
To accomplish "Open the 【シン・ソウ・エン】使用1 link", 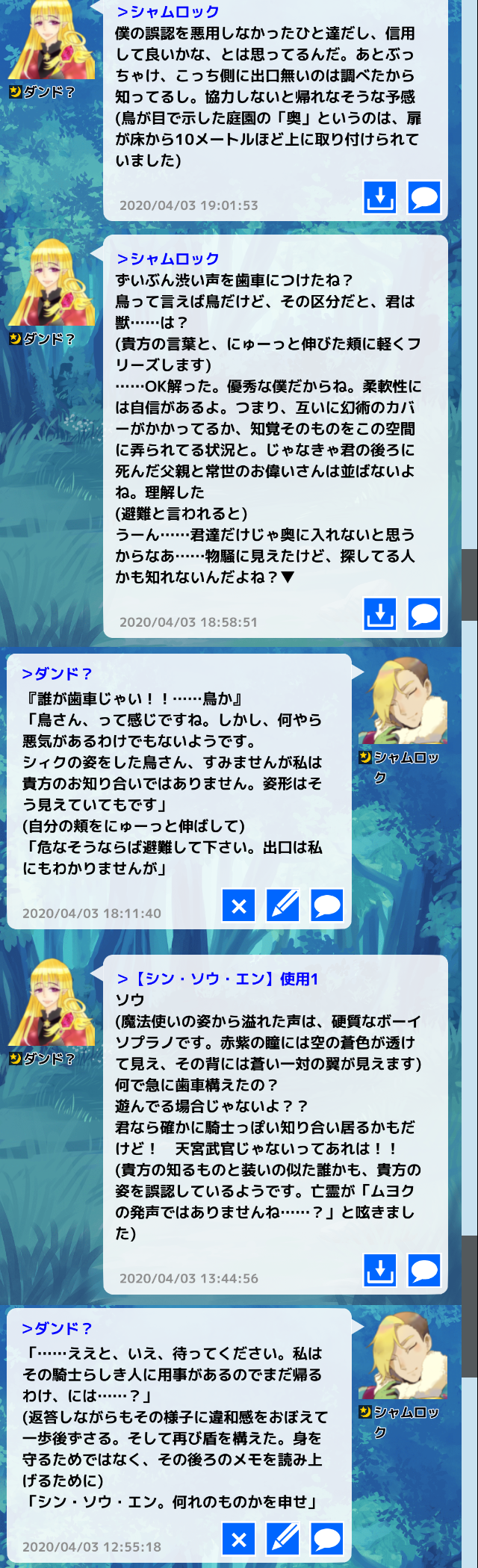I will click(217, 979).
